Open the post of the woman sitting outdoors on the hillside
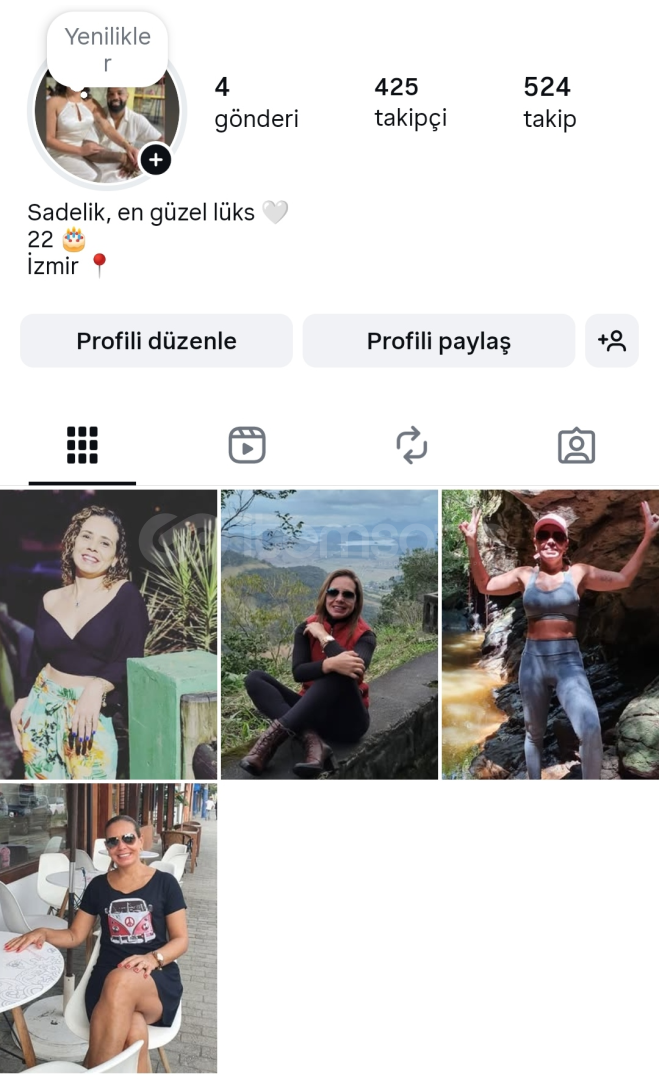This screenshot has height=1080, width=659. pyautogui.click(x=329, y=634)
